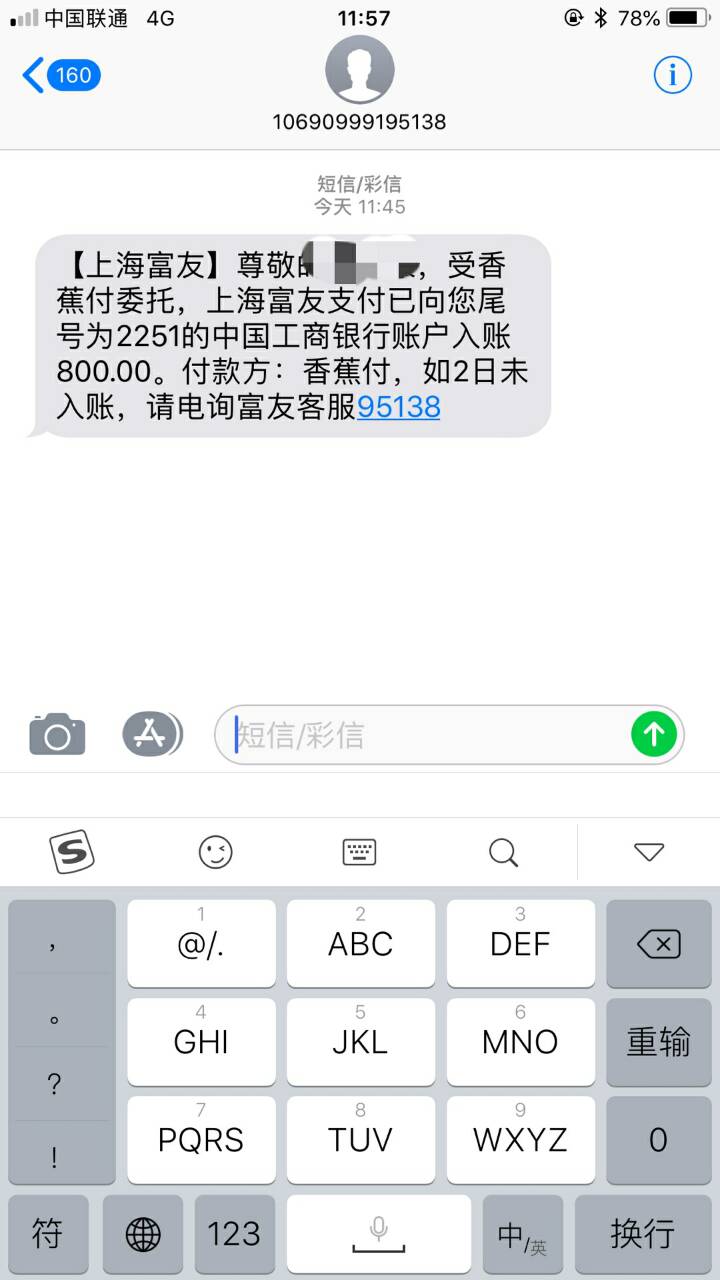
Task: Open the App Store apps drawer
Action: pyautogui.click(x=152, y=735)
